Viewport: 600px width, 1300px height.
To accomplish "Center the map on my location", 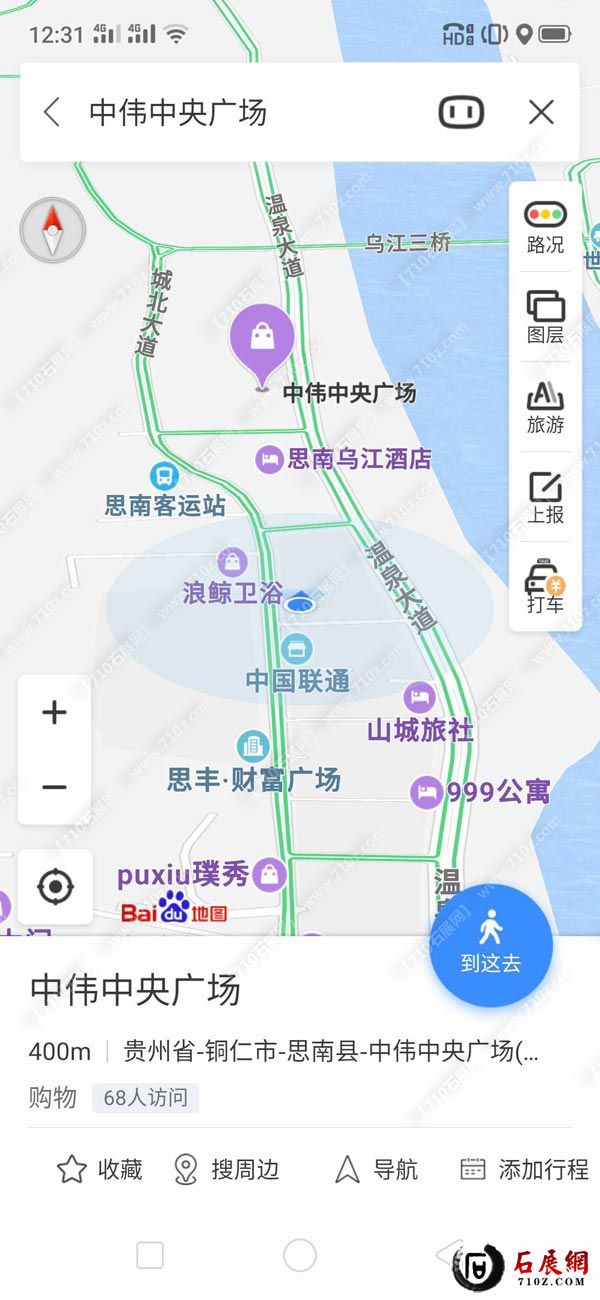I will pyautogui.click(x=54, y=886).
